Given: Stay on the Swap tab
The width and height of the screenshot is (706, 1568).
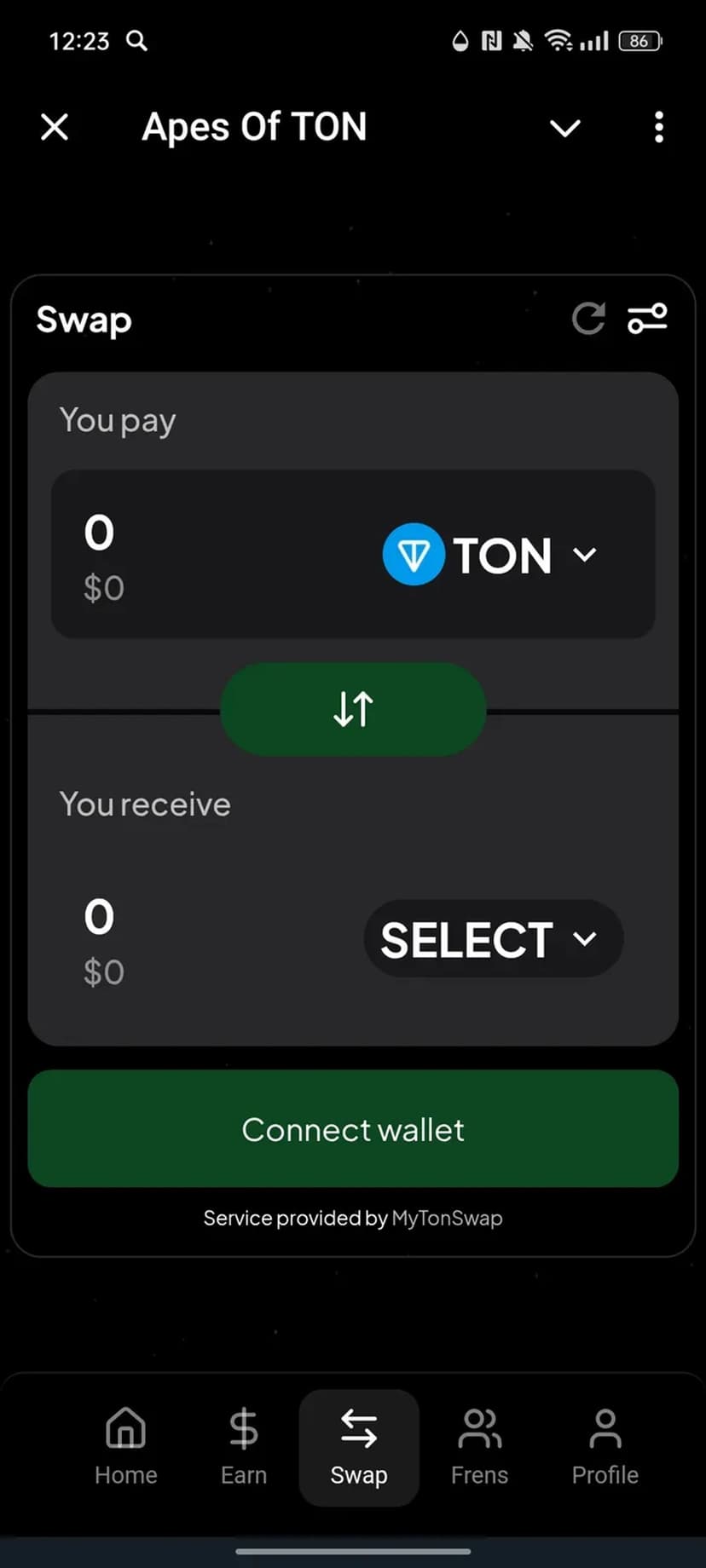Looking at the screenshot, I should [359, 1446].
